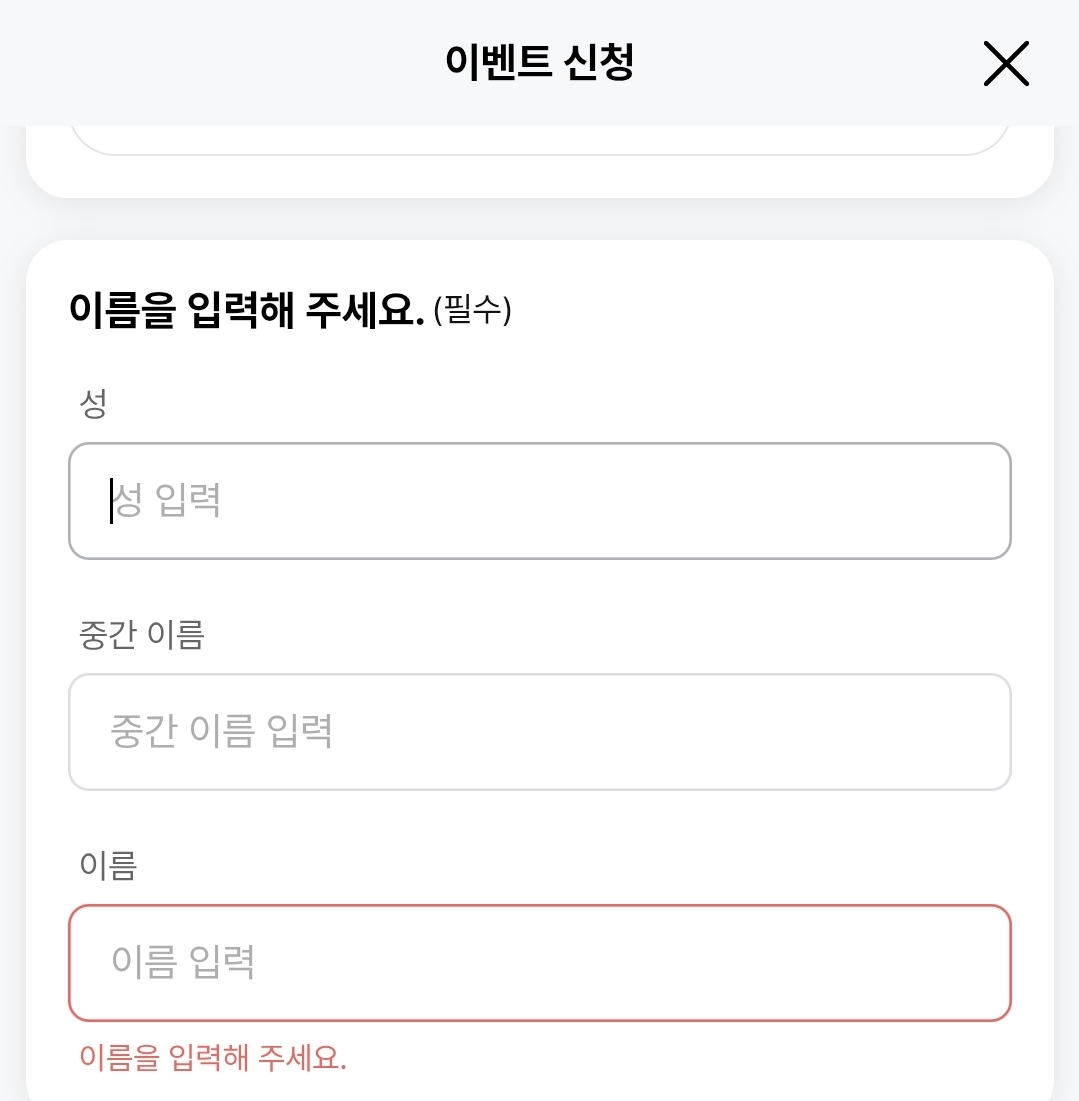
Task: Click the placeholder text 중간 이름 입력
Action: pyautogui.click(x=221, y=731)
